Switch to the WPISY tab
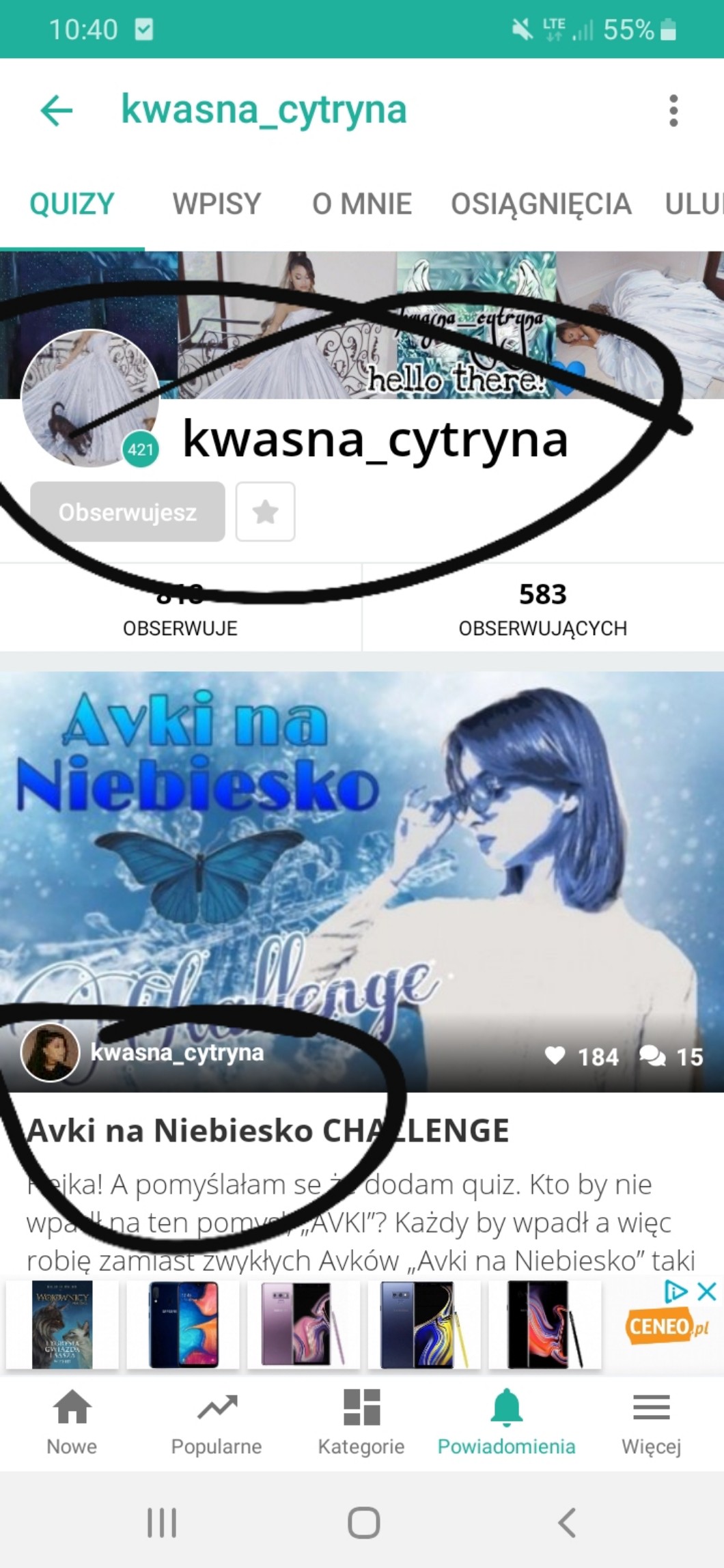The image size is (724, 1568). 217,204
